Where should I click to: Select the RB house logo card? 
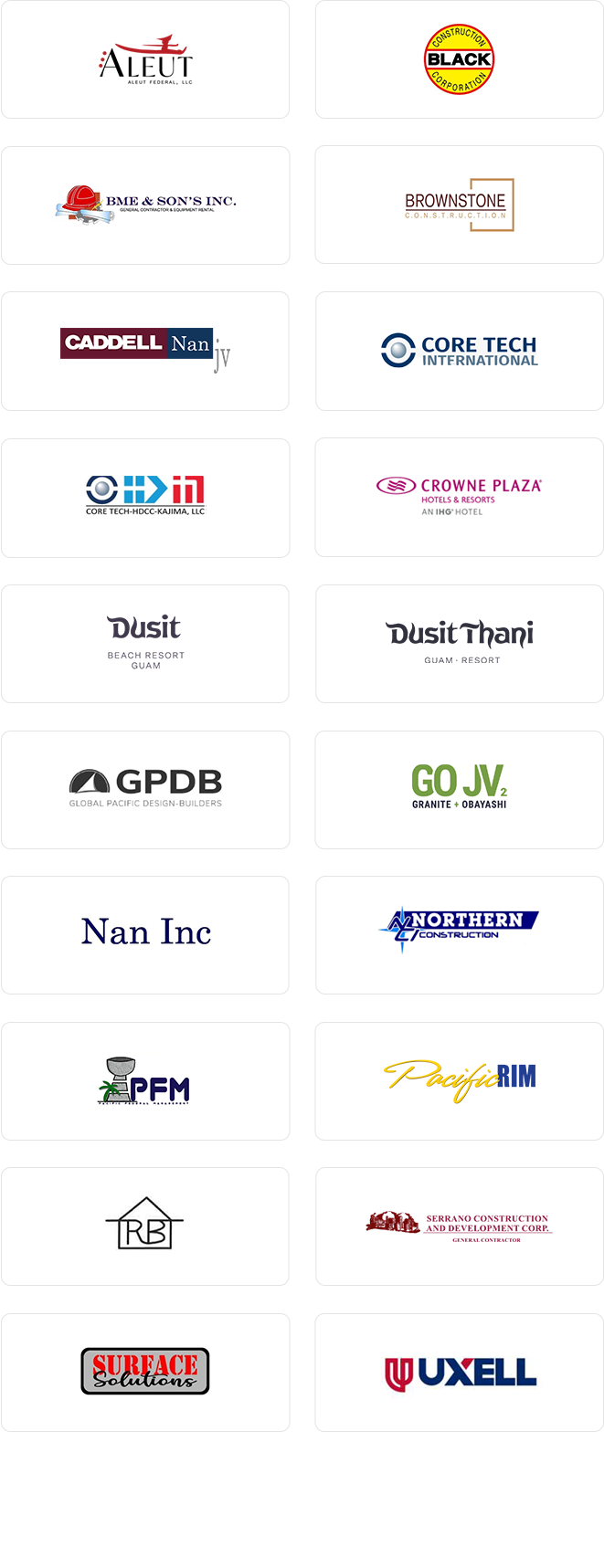point(145,1226)
